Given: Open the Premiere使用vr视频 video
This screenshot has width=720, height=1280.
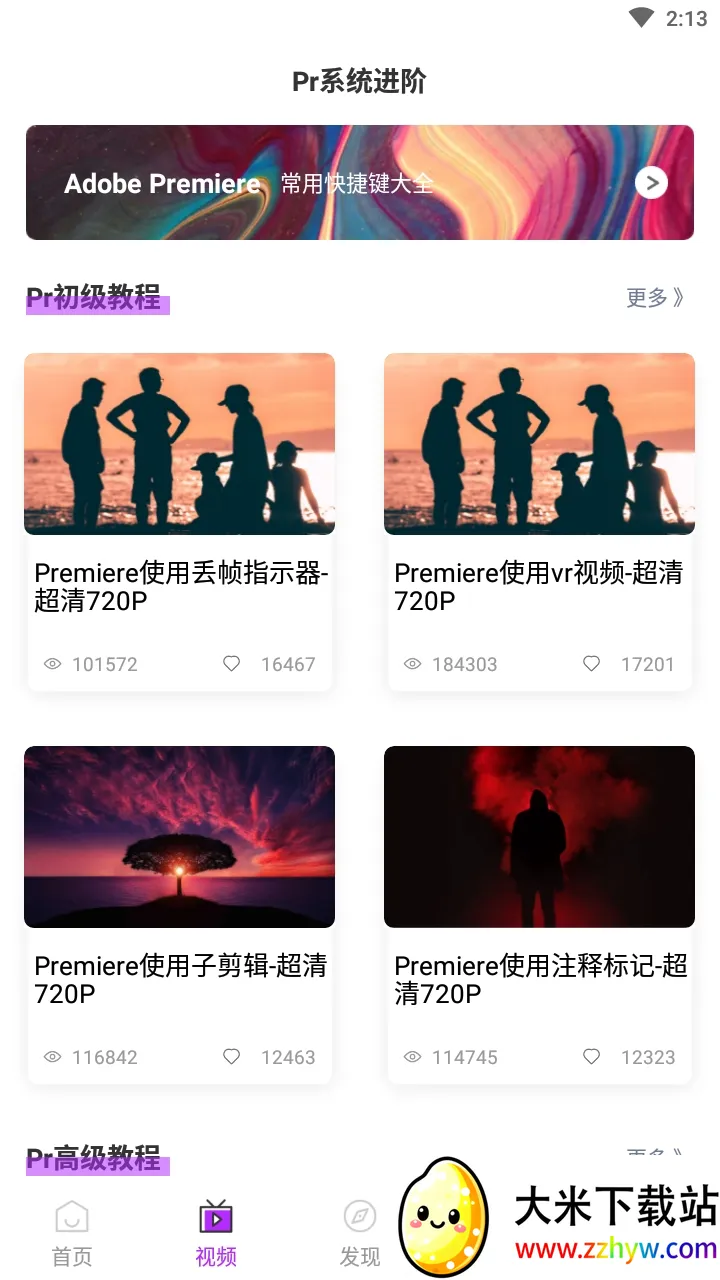Looking at the screenshot, I should (x=539, y=445).
